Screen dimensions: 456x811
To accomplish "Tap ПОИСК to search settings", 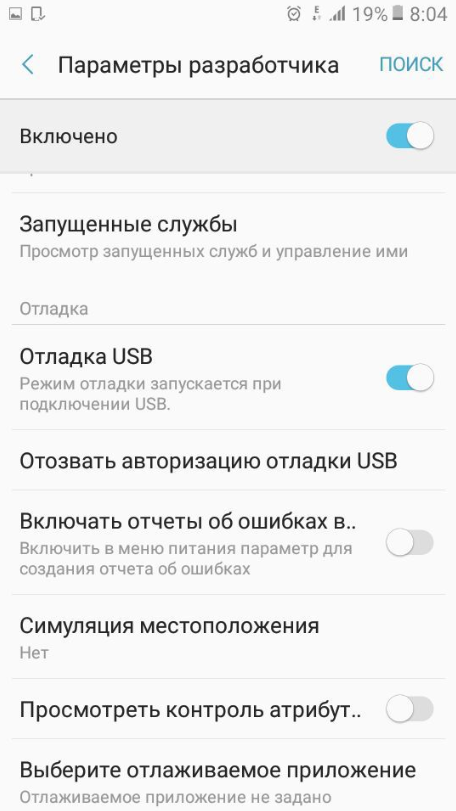I will (x=411, y=65).
